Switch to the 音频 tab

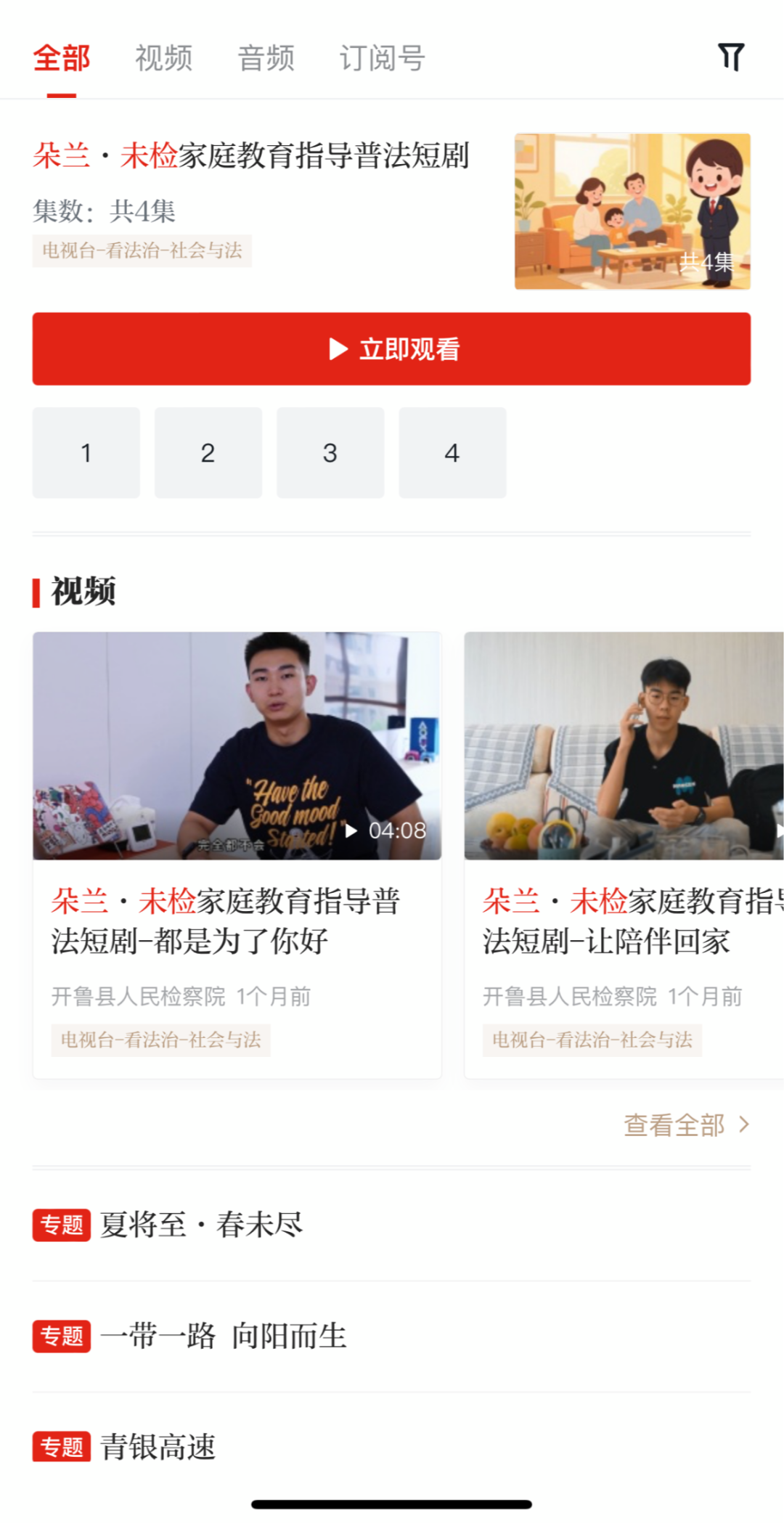266,58
